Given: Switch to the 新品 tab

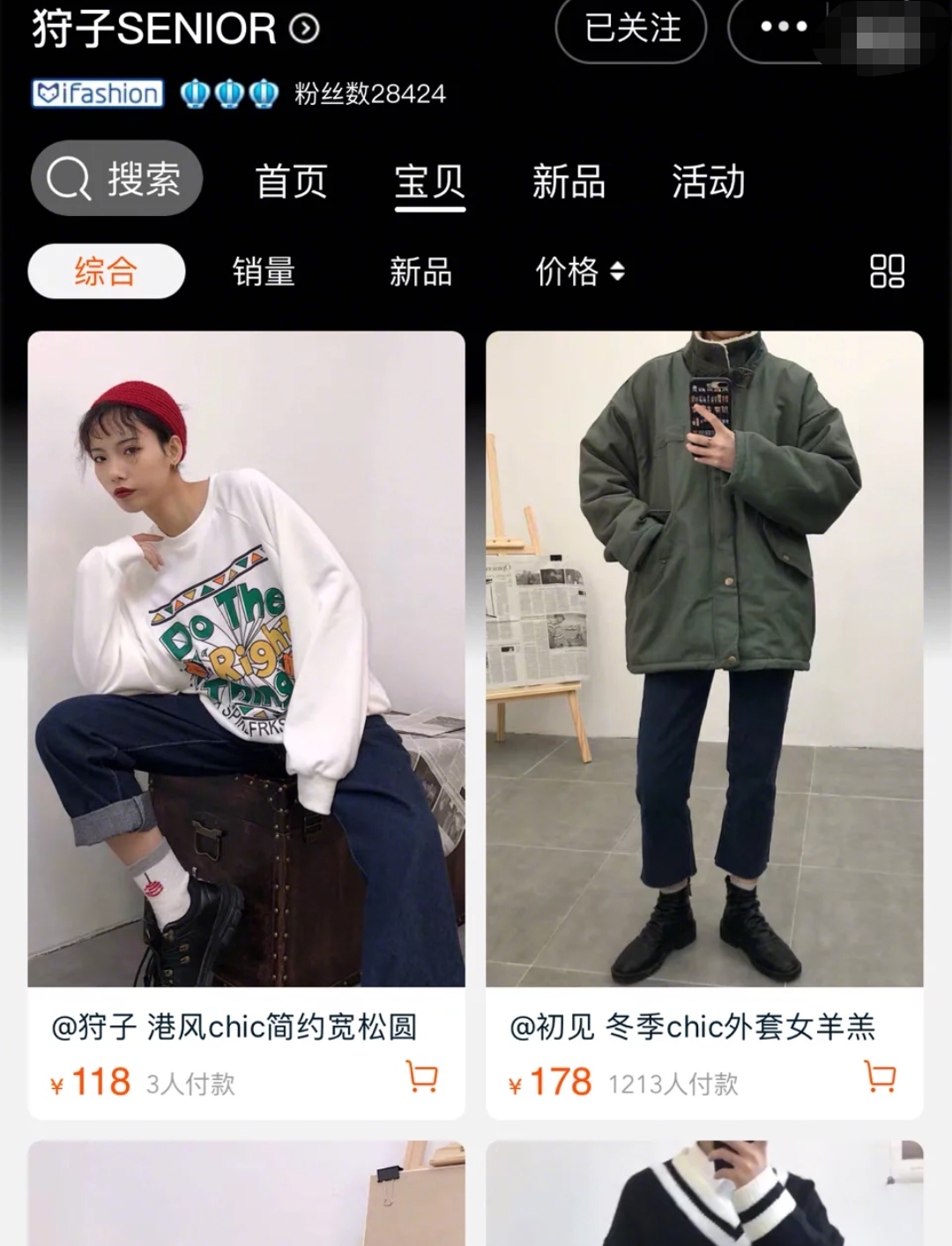Looking at the screenshot, I should (x=570, y=181).
